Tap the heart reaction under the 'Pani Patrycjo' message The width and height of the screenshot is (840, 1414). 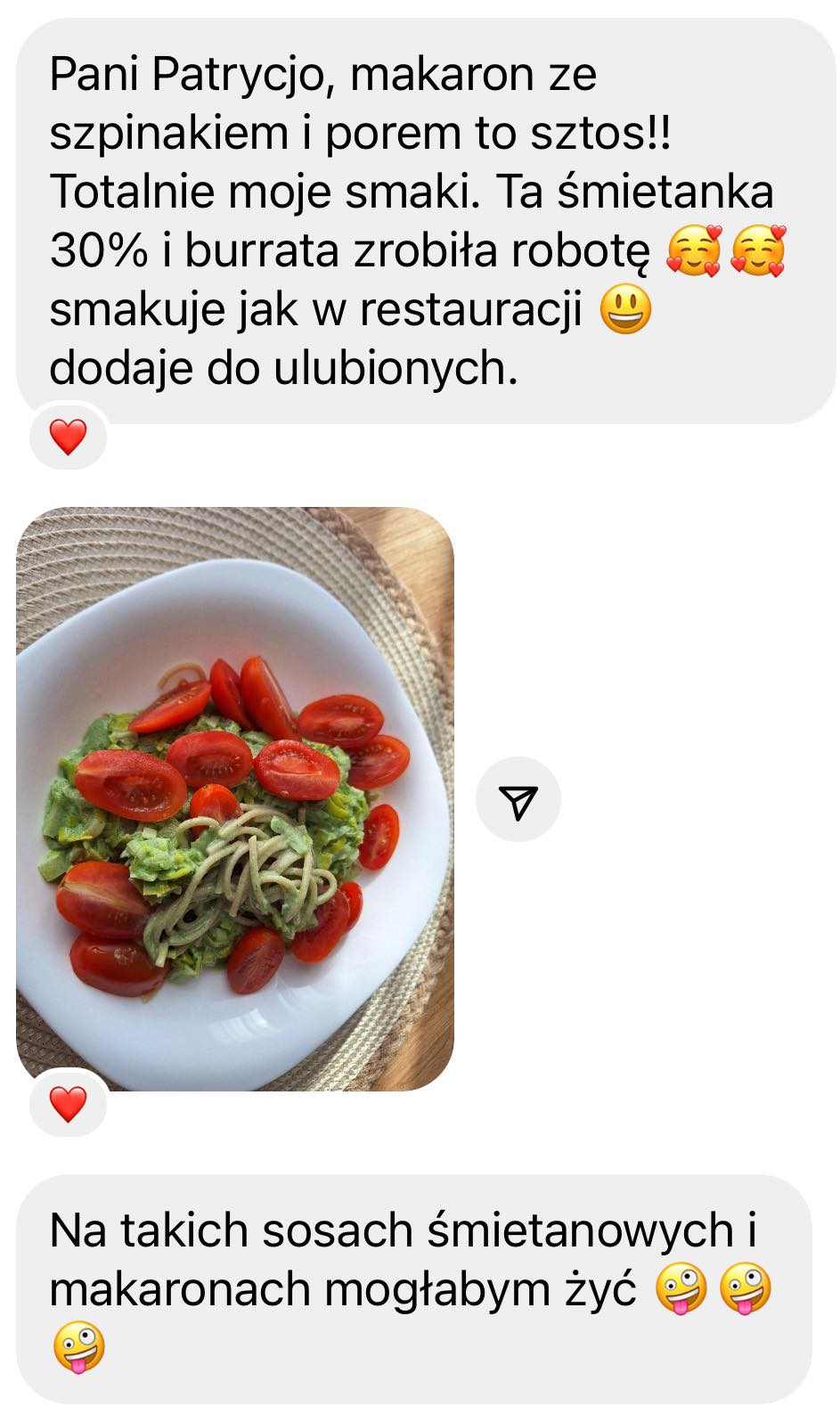point(69,437)
